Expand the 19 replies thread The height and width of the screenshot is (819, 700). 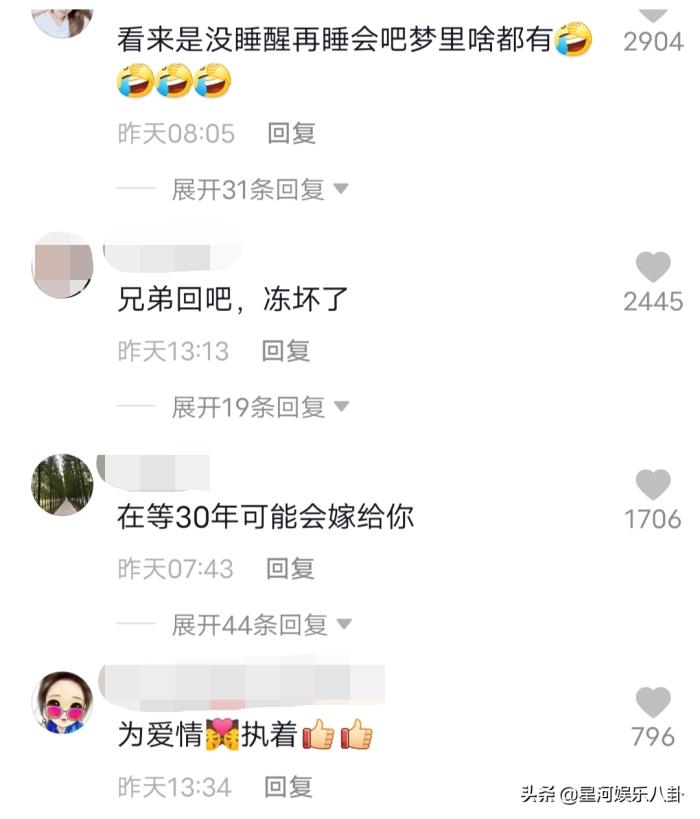260,407
